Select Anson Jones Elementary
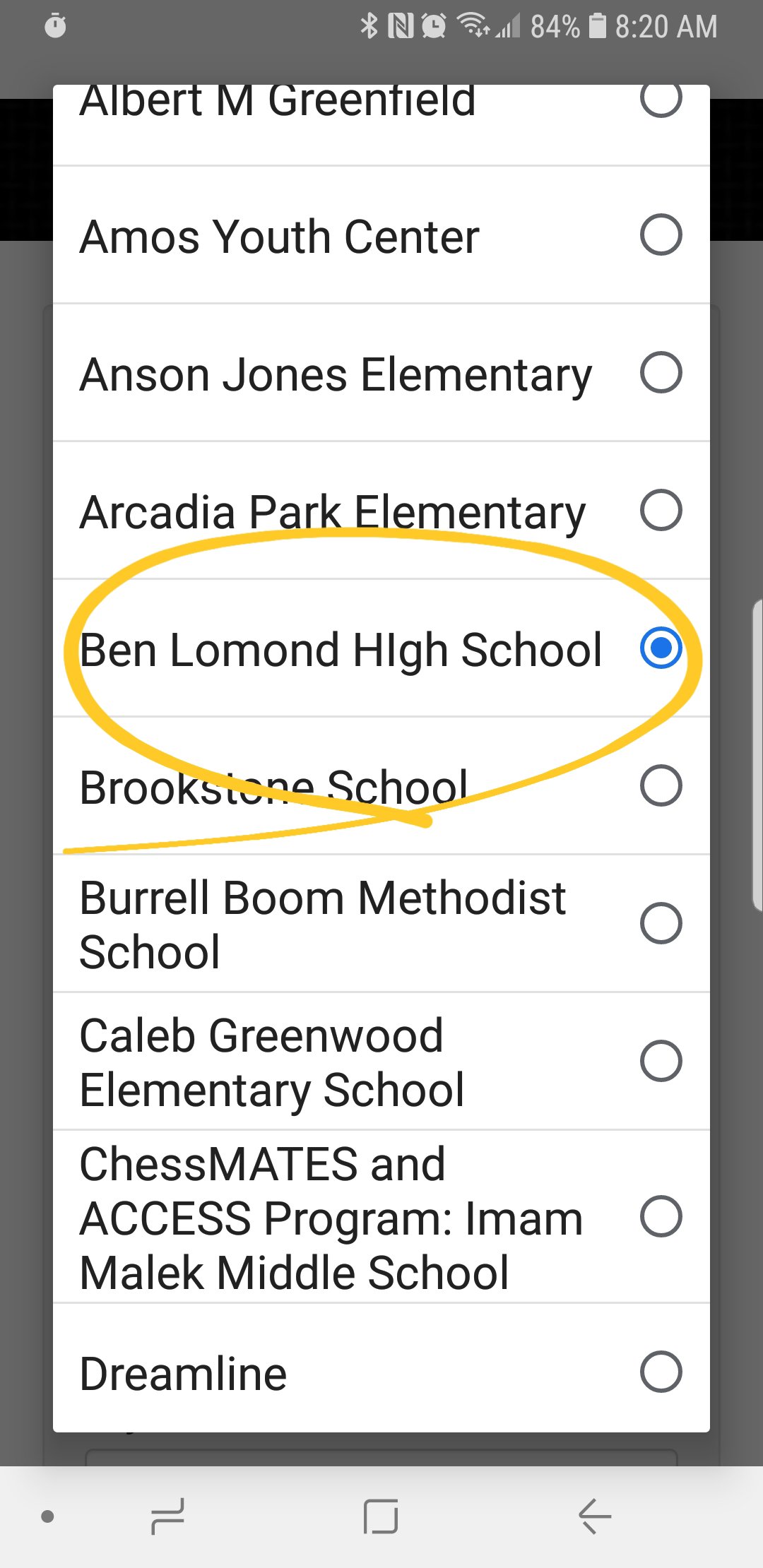Viewport: 763px width, 1568px height. pos(661,373)
